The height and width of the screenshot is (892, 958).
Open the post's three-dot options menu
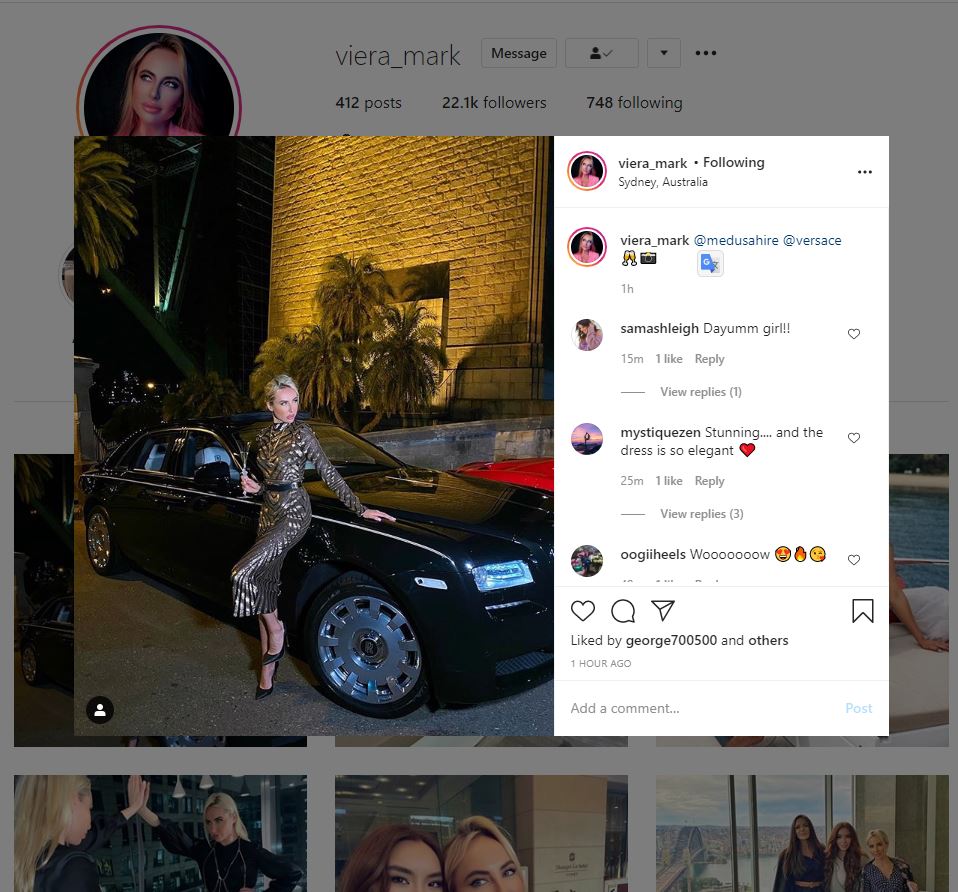click(864, 172)
